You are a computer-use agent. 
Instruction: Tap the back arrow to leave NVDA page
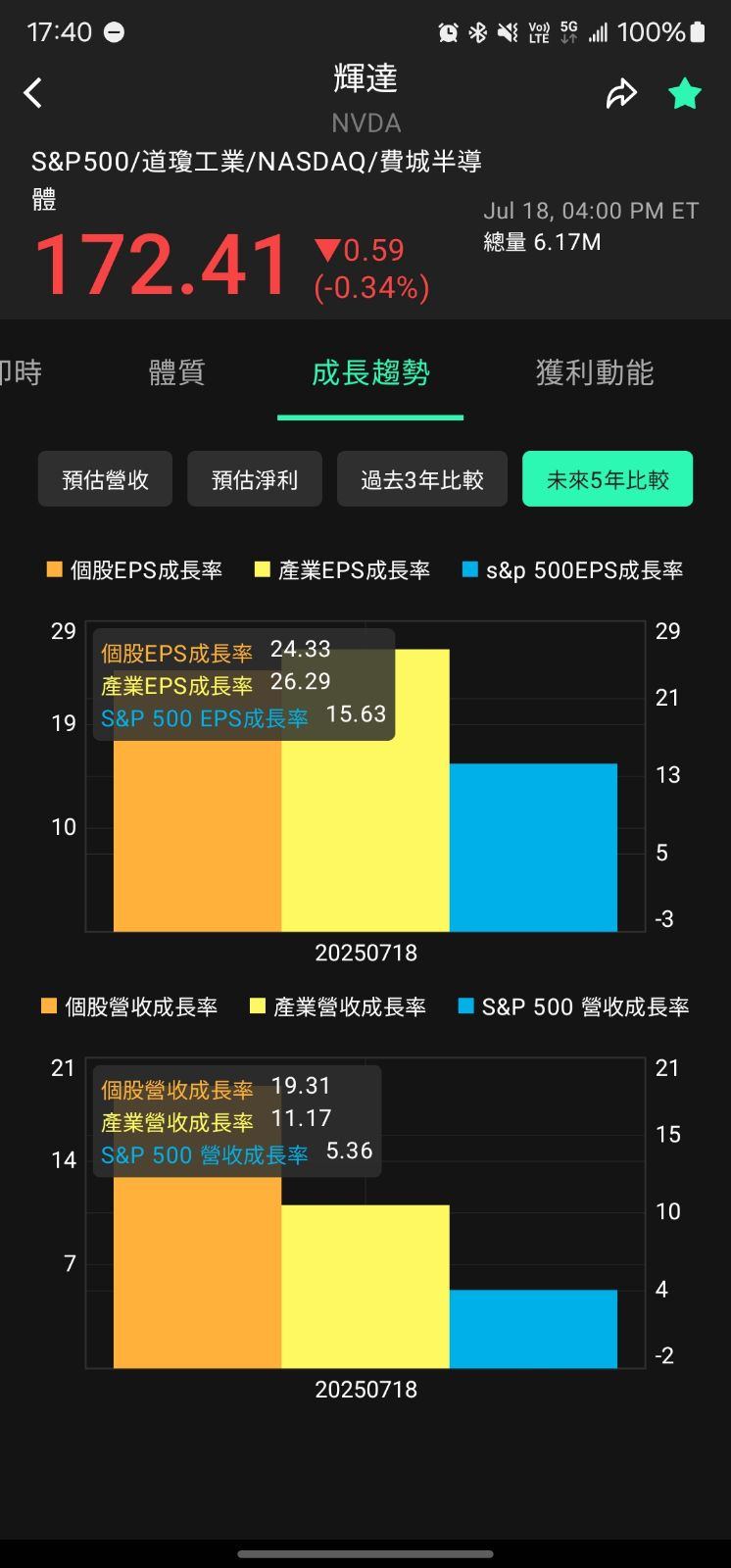point(32,91)
